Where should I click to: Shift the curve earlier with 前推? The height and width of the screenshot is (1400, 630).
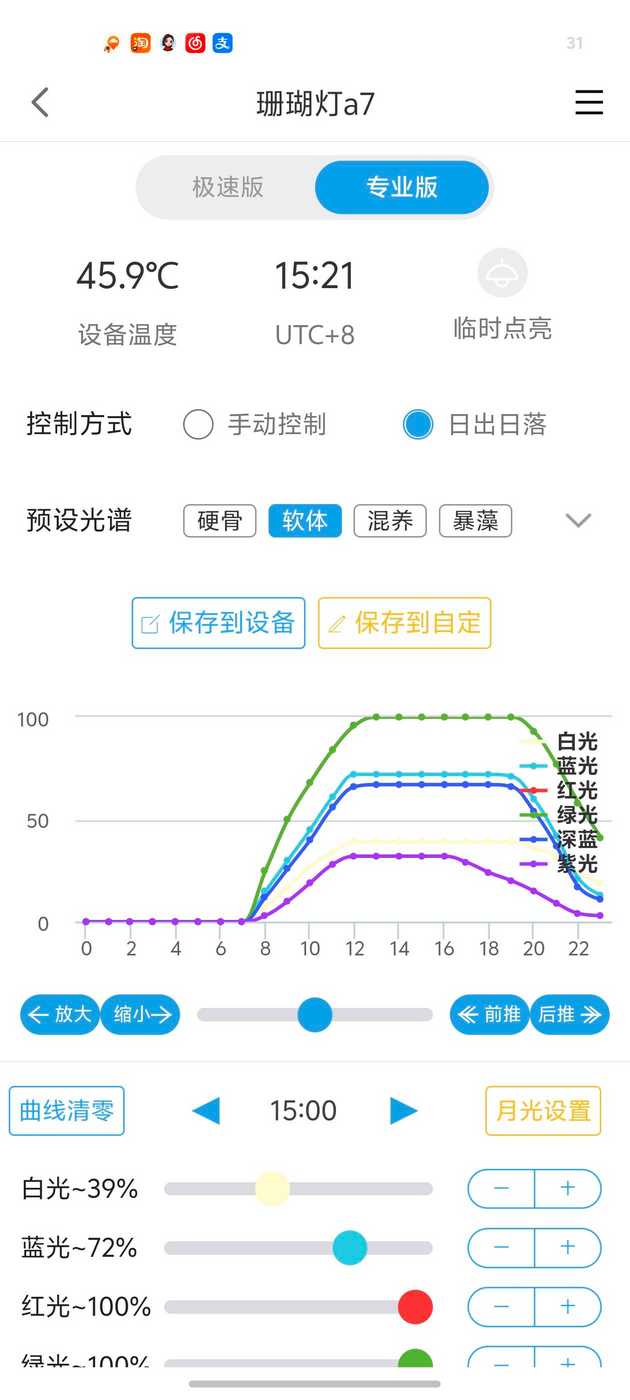pos(489,1015)
